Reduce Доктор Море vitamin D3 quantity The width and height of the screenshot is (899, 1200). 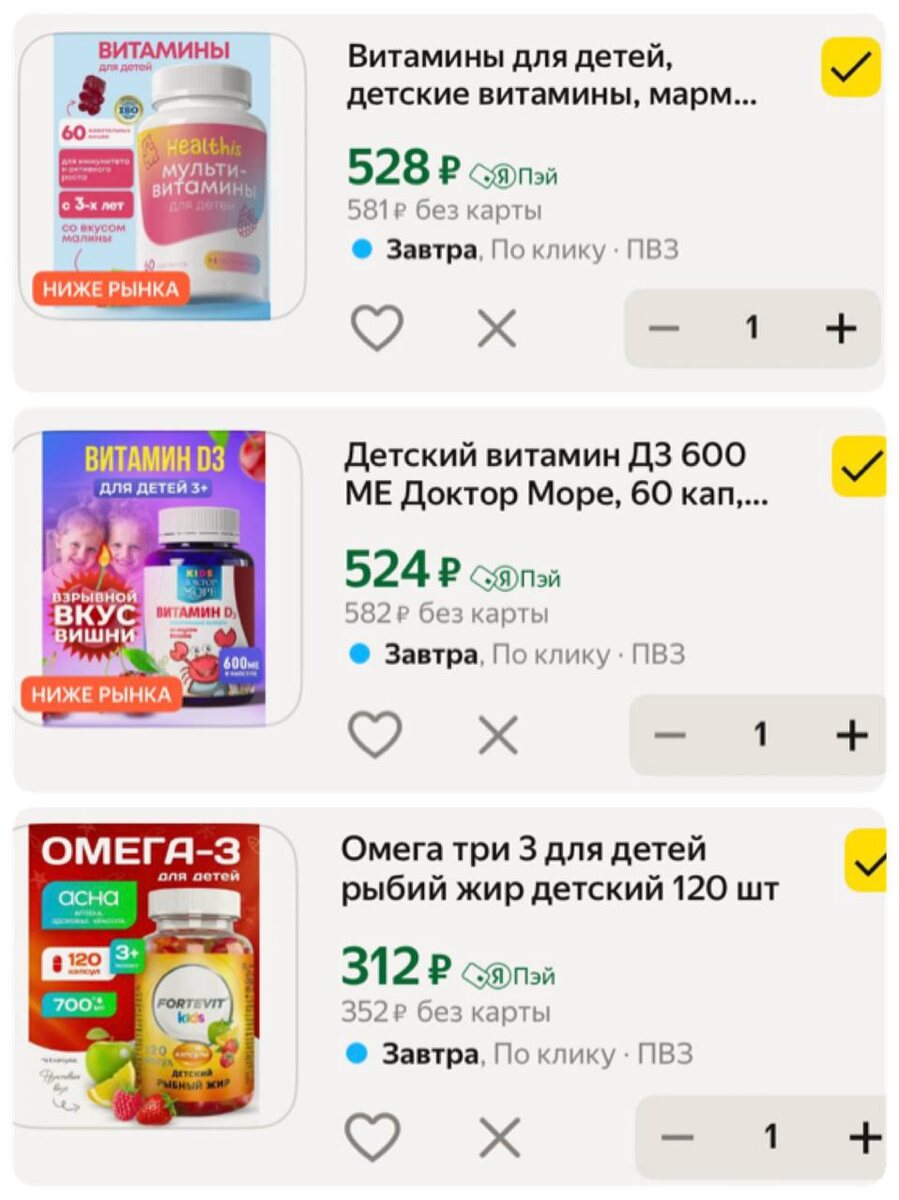670,735
